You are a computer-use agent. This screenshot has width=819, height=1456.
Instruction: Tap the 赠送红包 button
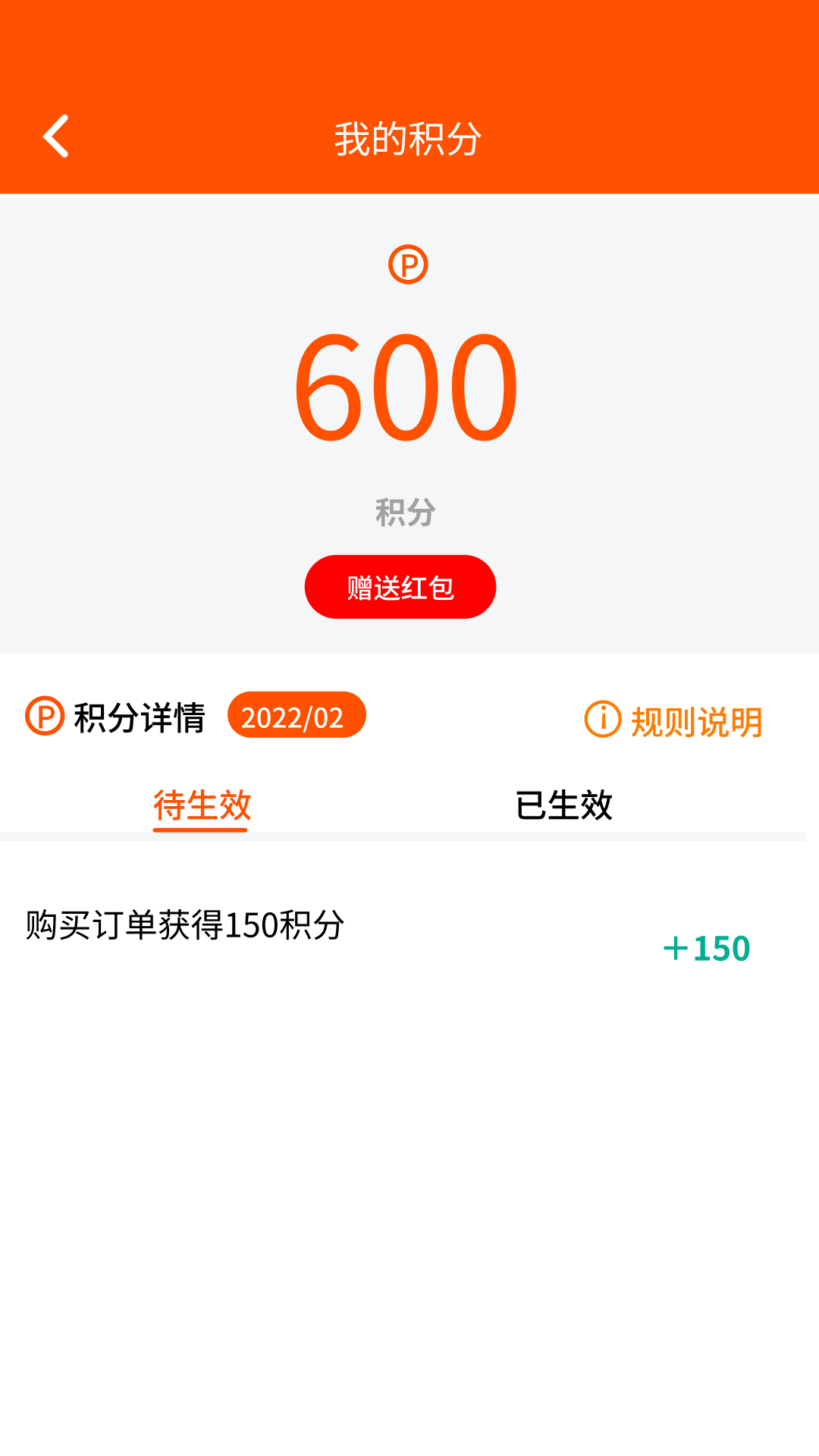pos(400,586)
